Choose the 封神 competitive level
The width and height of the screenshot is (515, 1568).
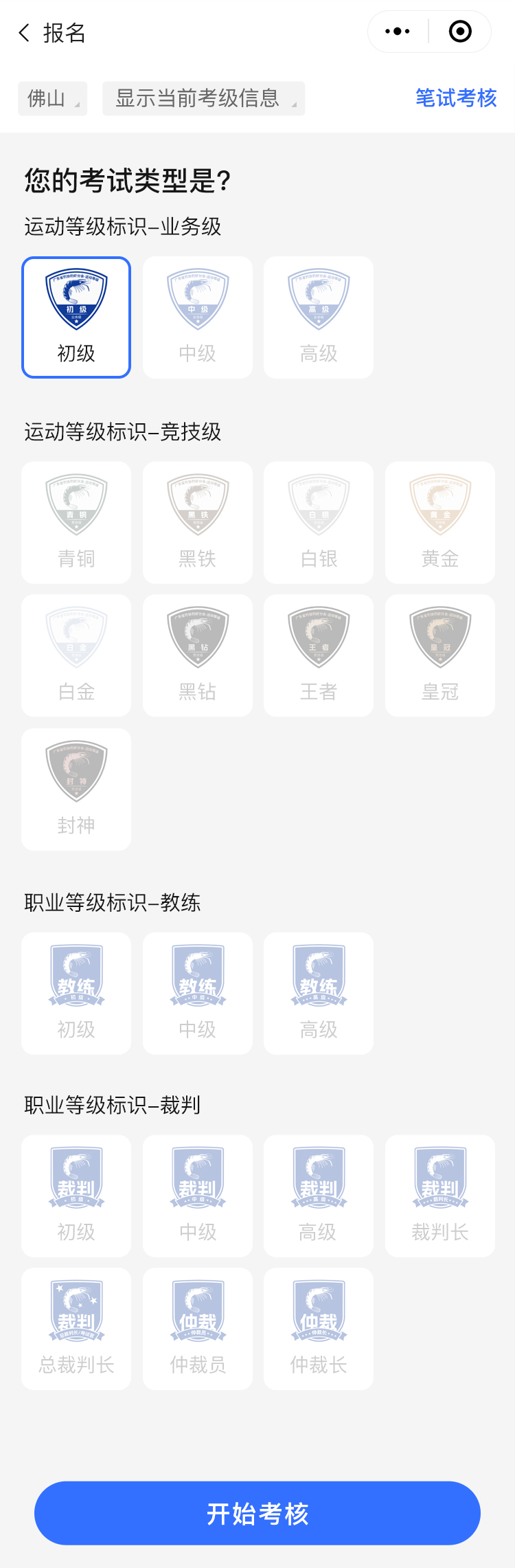[76, 789]
